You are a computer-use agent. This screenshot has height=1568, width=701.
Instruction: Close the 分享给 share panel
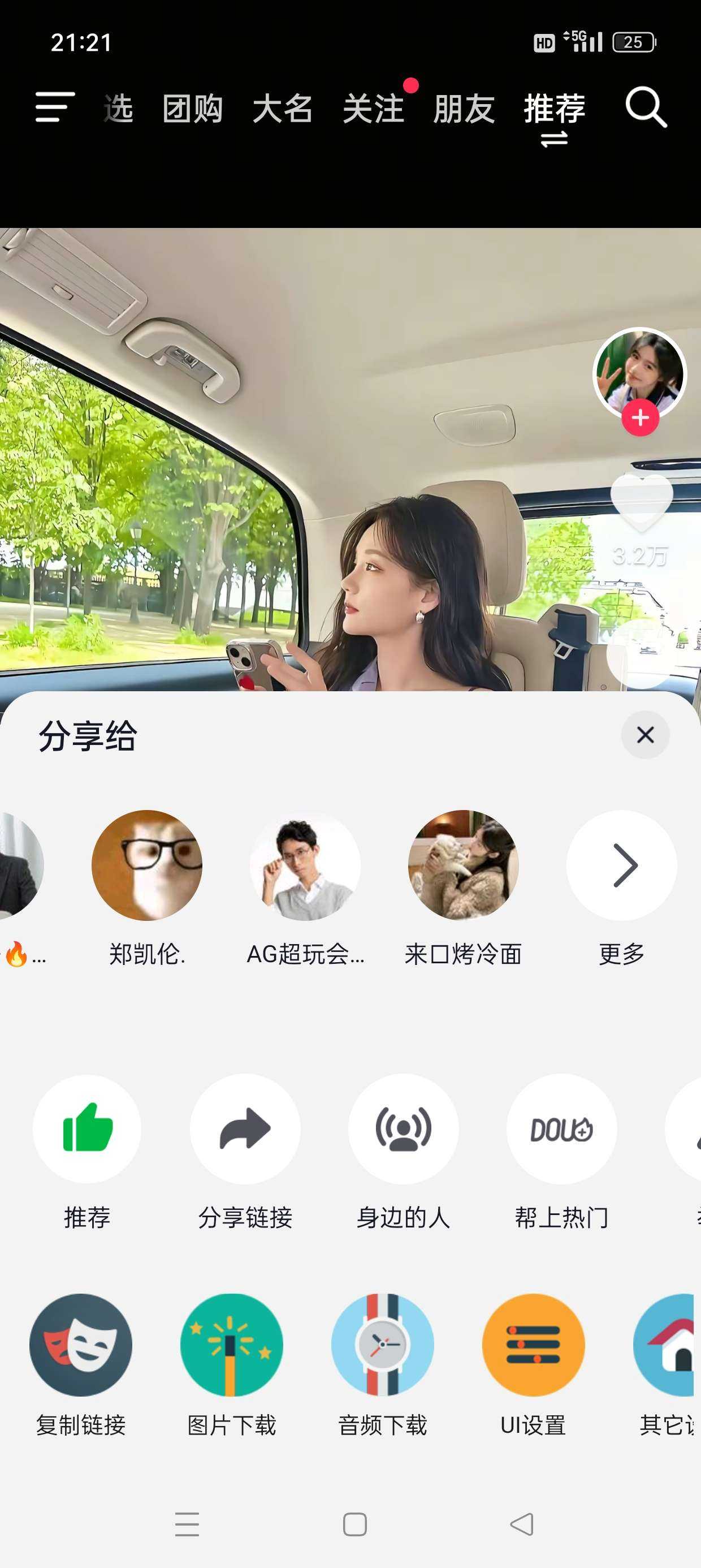click(645, 735)
